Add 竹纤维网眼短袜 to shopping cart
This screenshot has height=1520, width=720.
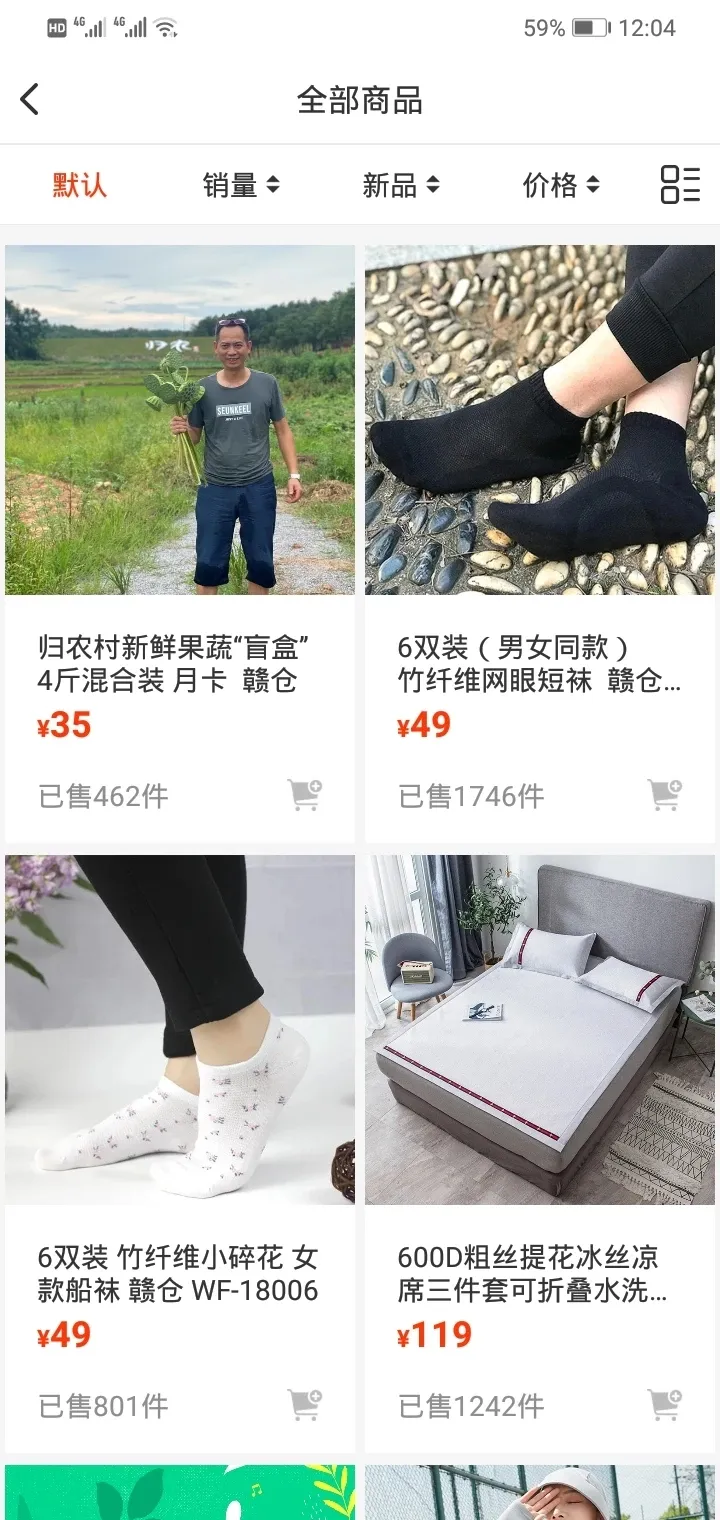click(665, 795)
